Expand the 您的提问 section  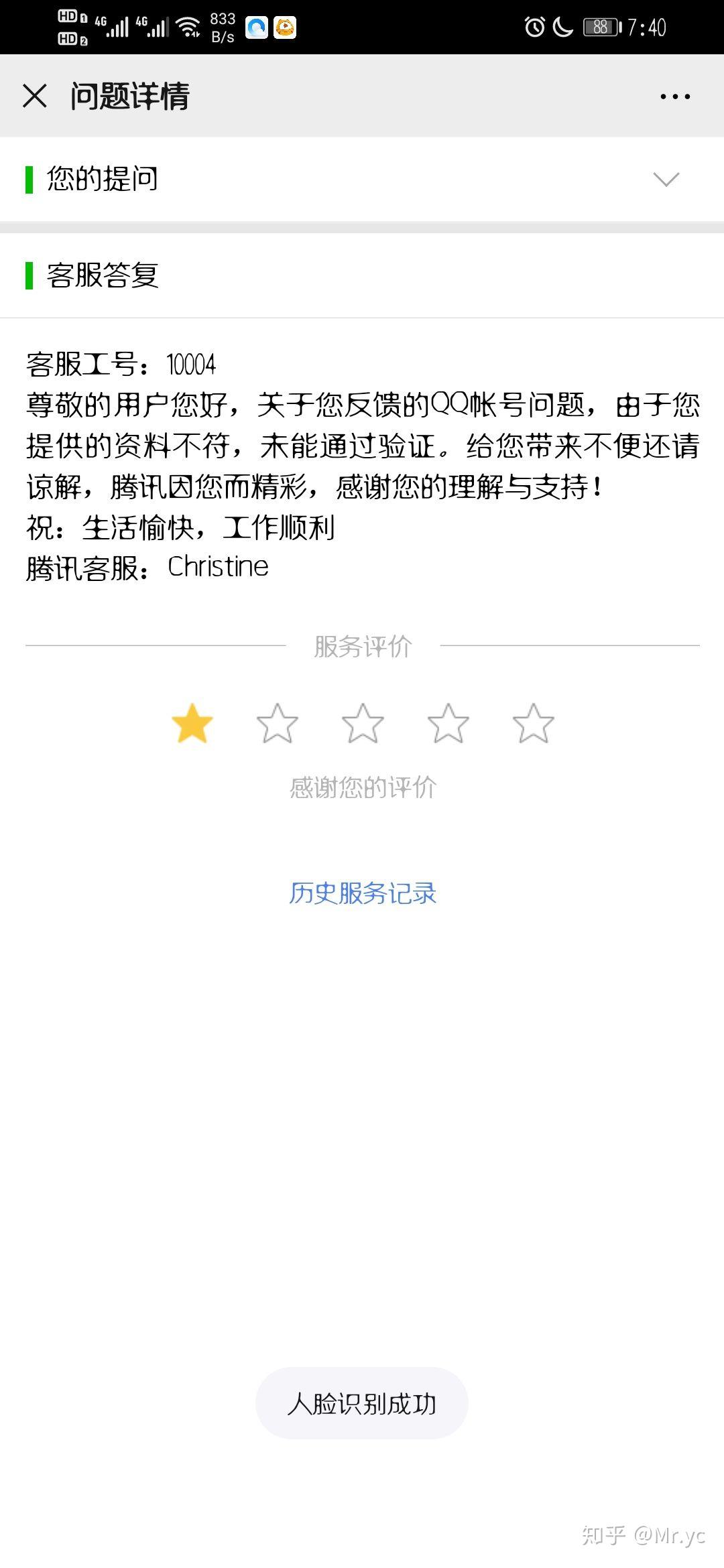pyautogui.click(x=666, y=179)
